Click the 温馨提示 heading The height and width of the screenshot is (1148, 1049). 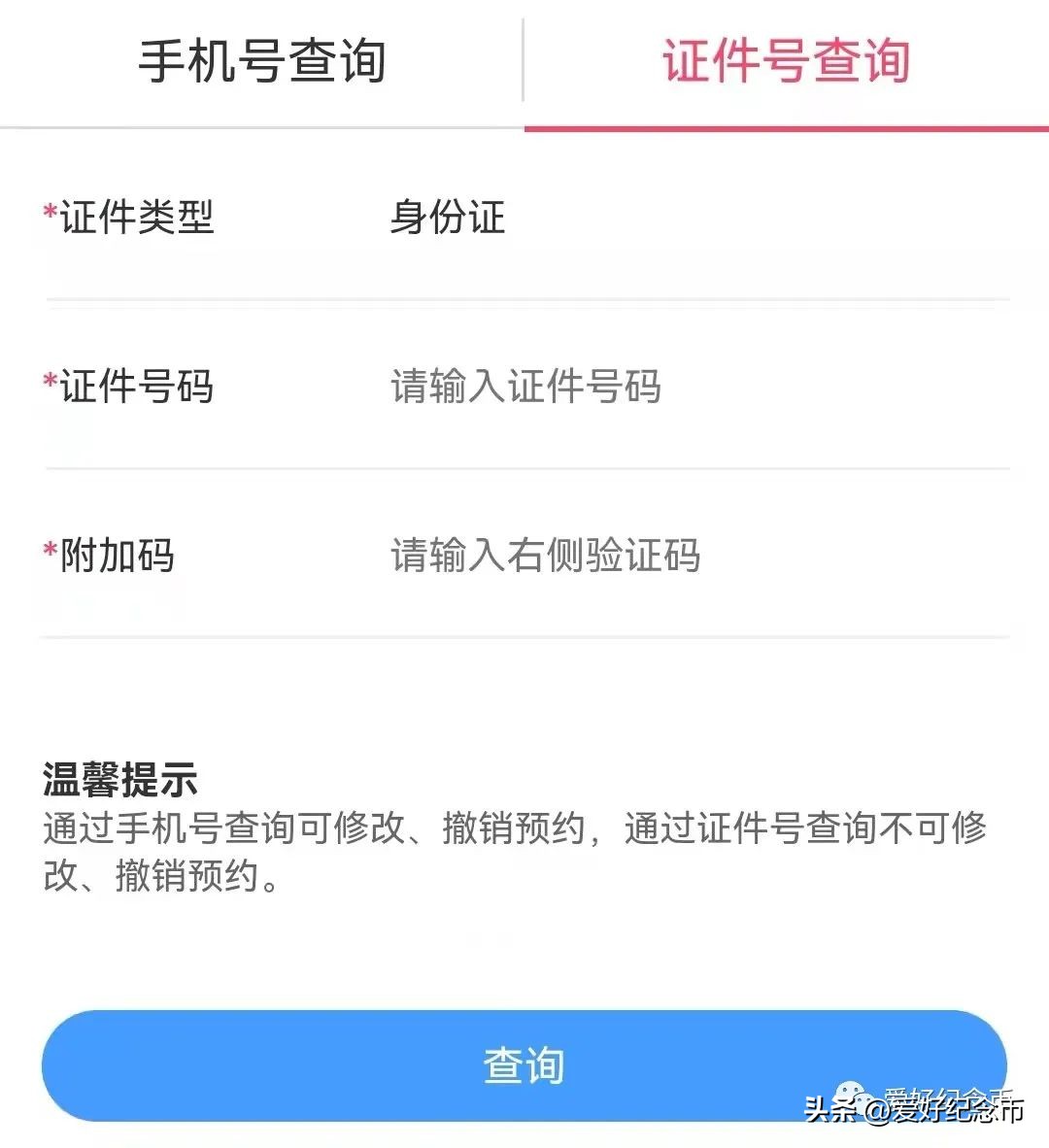coord(118,777)
